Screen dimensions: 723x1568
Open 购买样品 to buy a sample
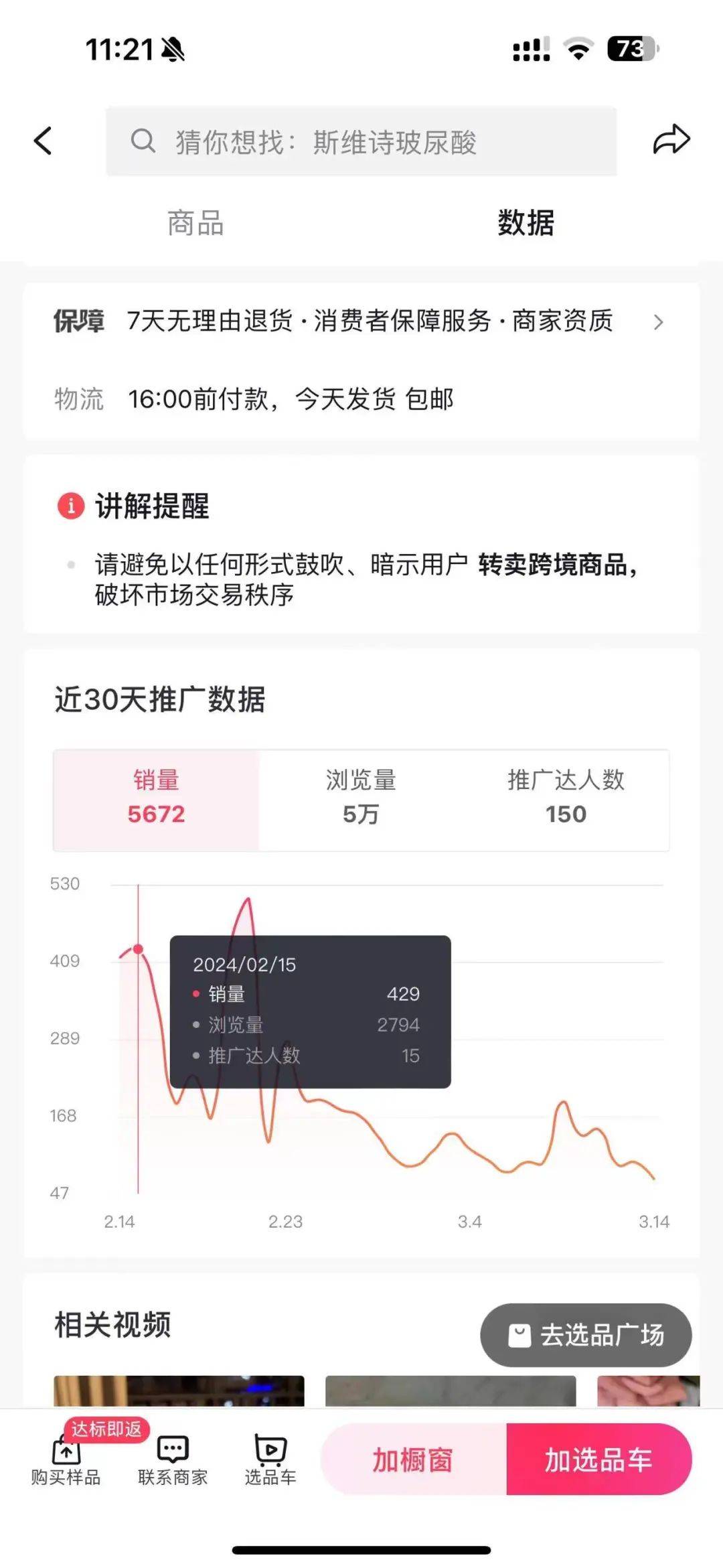point(66,1460)
